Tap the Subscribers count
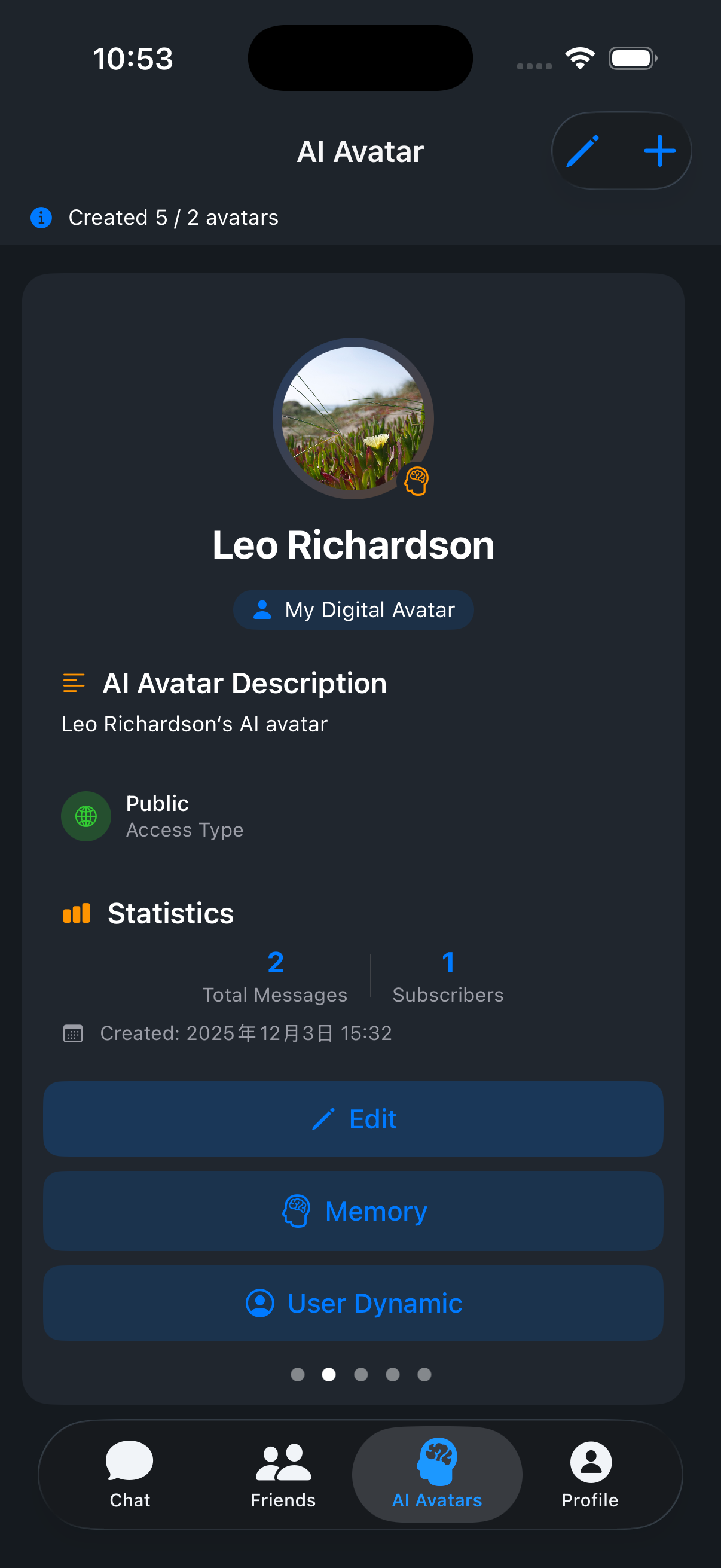 click(448, 976)
